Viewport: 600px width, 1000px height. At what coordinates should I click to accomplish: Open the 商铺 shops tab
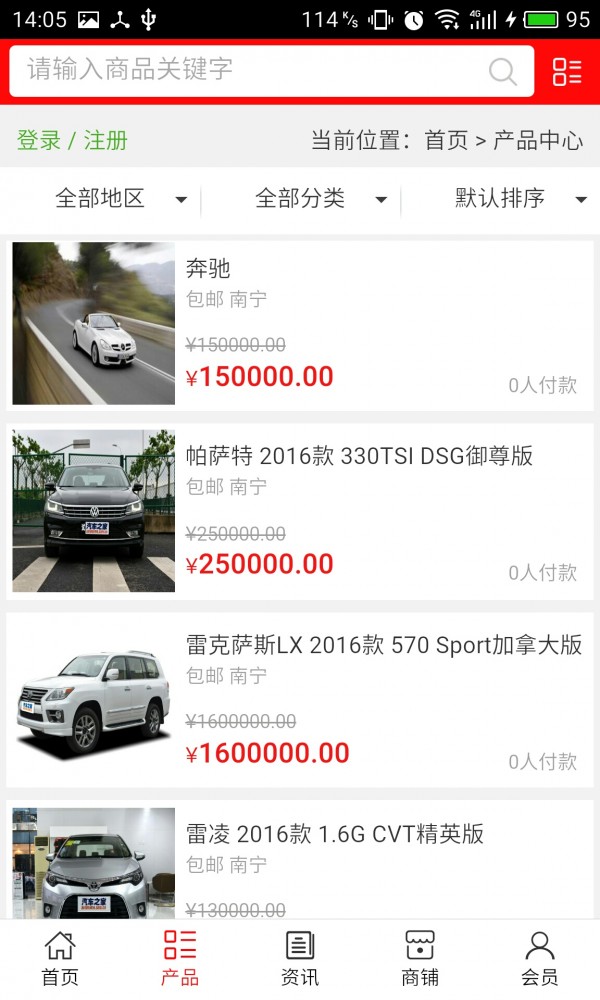pos(420,958)
